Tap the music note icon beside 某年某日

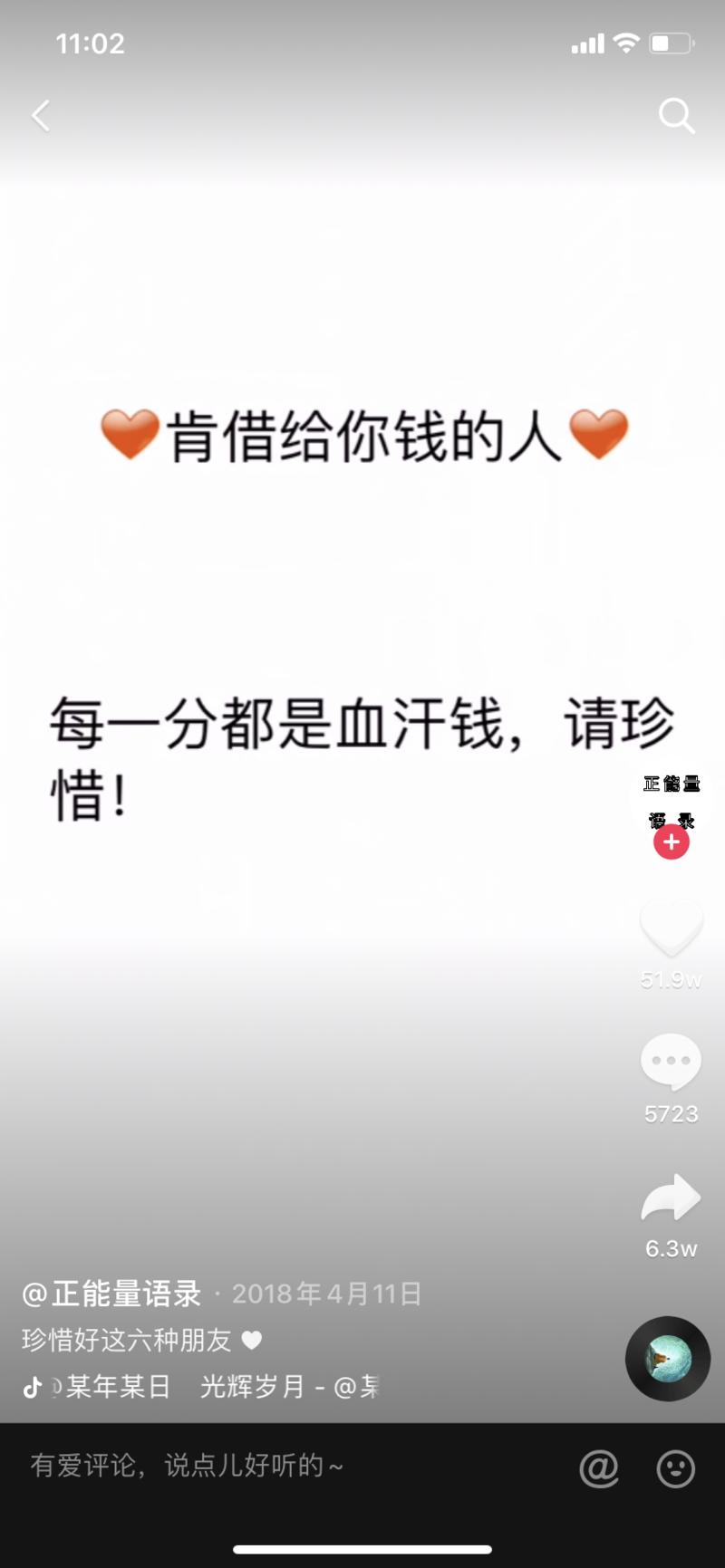[x=34, y=1387]
